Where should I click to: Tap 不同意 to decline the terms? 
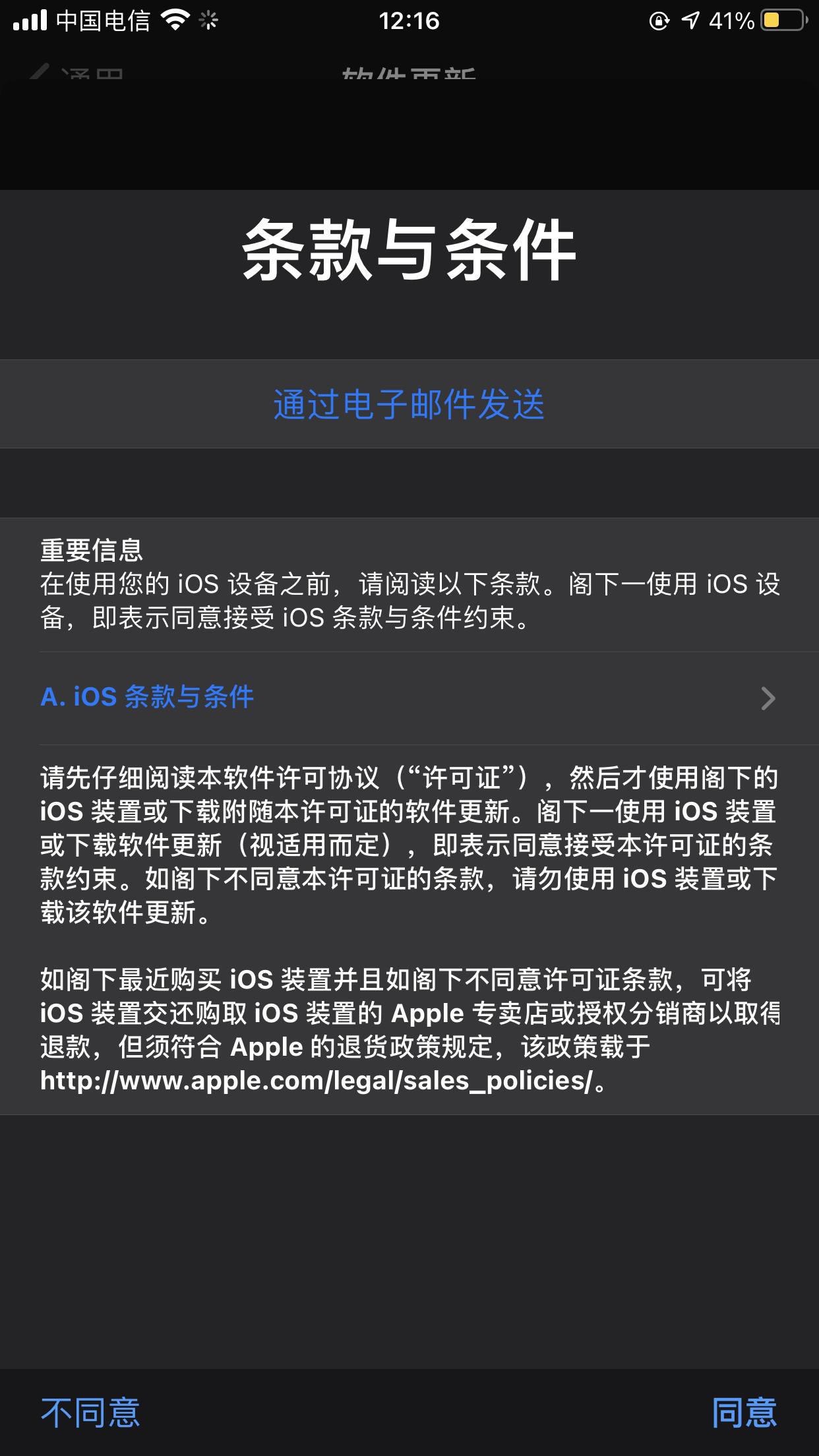coord(90,1412)
